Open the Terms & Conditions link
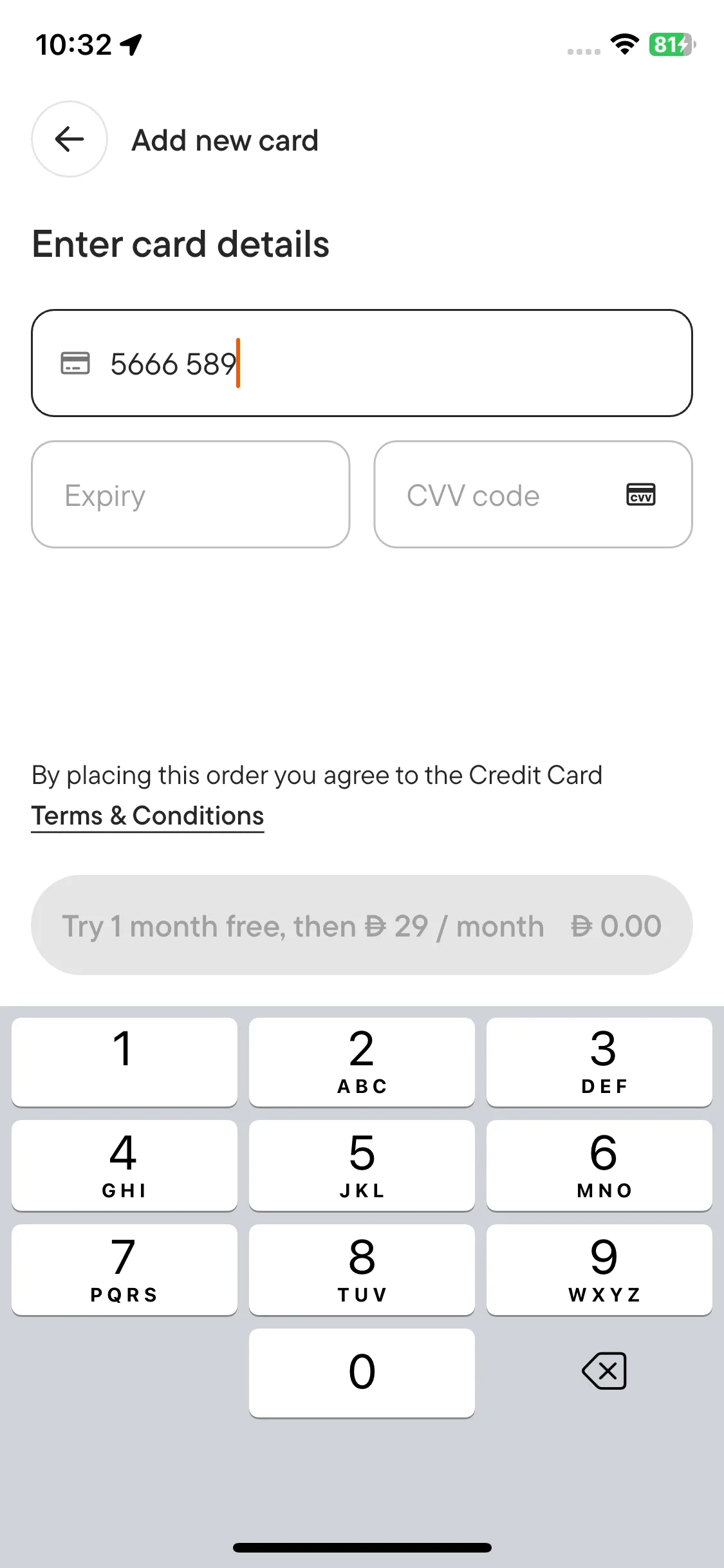This screenshot has width=724, height=1568. pyautogui.click(x=147, y=816)
